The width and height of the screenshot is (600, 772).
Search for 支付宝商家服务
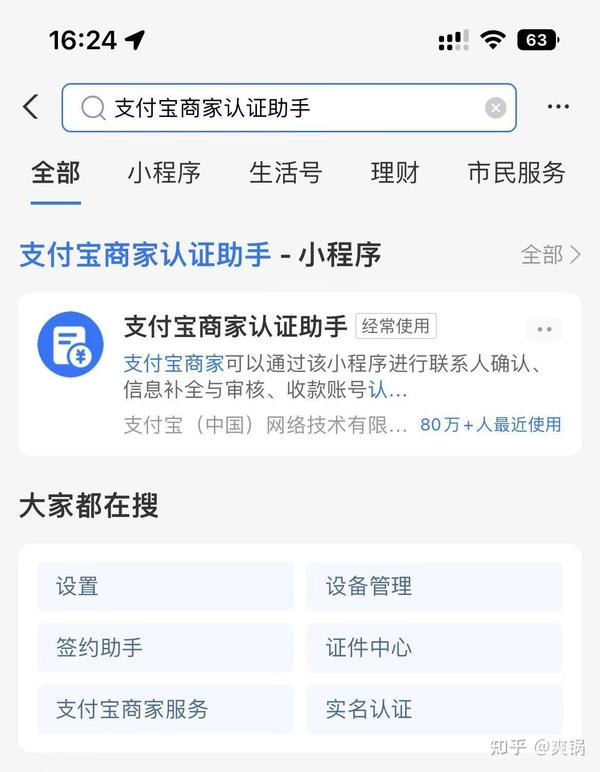coord(165,709)
